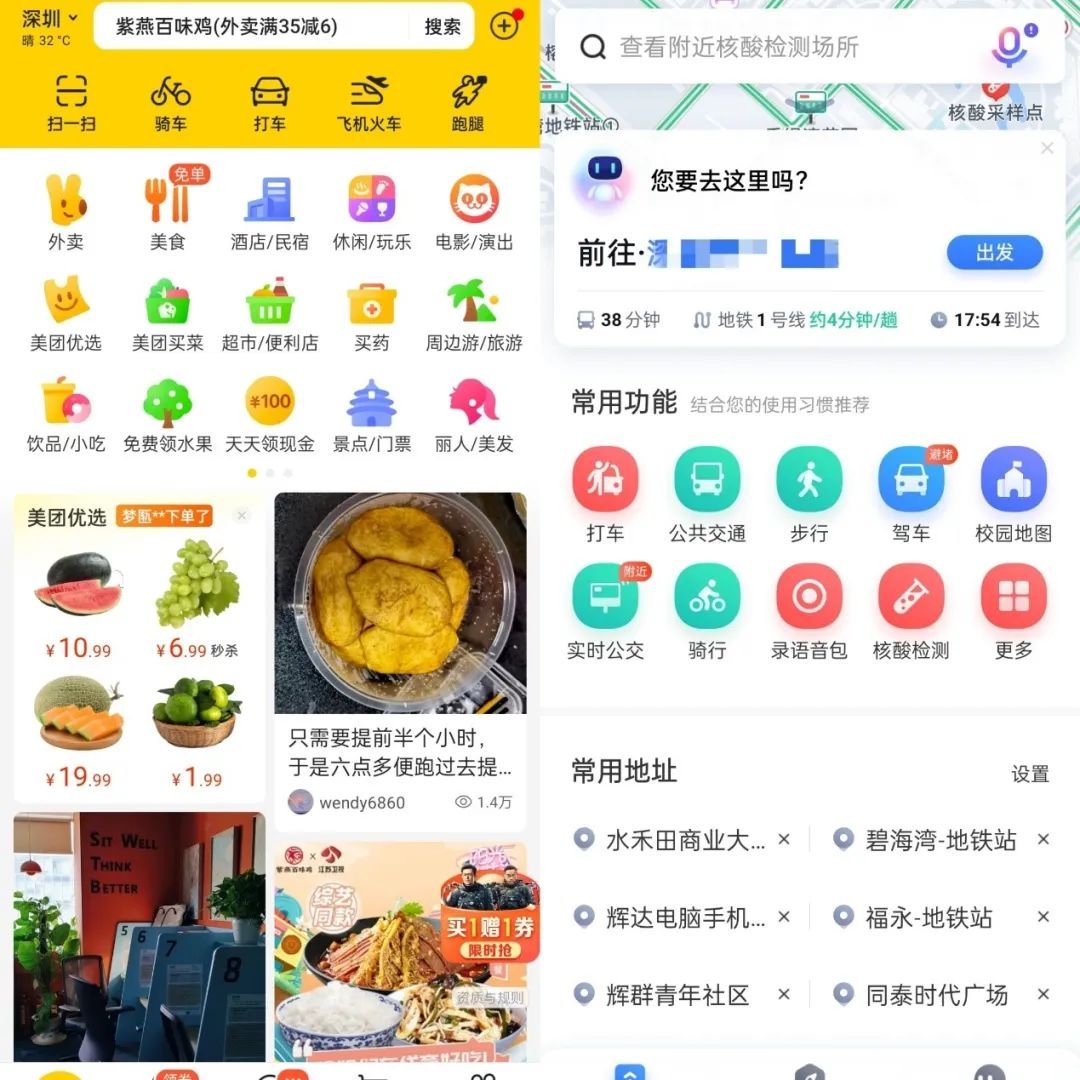The height and width of the screenshot is (1080, 1080).
Task: Open the 飞机火车 travel booking shortcut
Action: 368,102
